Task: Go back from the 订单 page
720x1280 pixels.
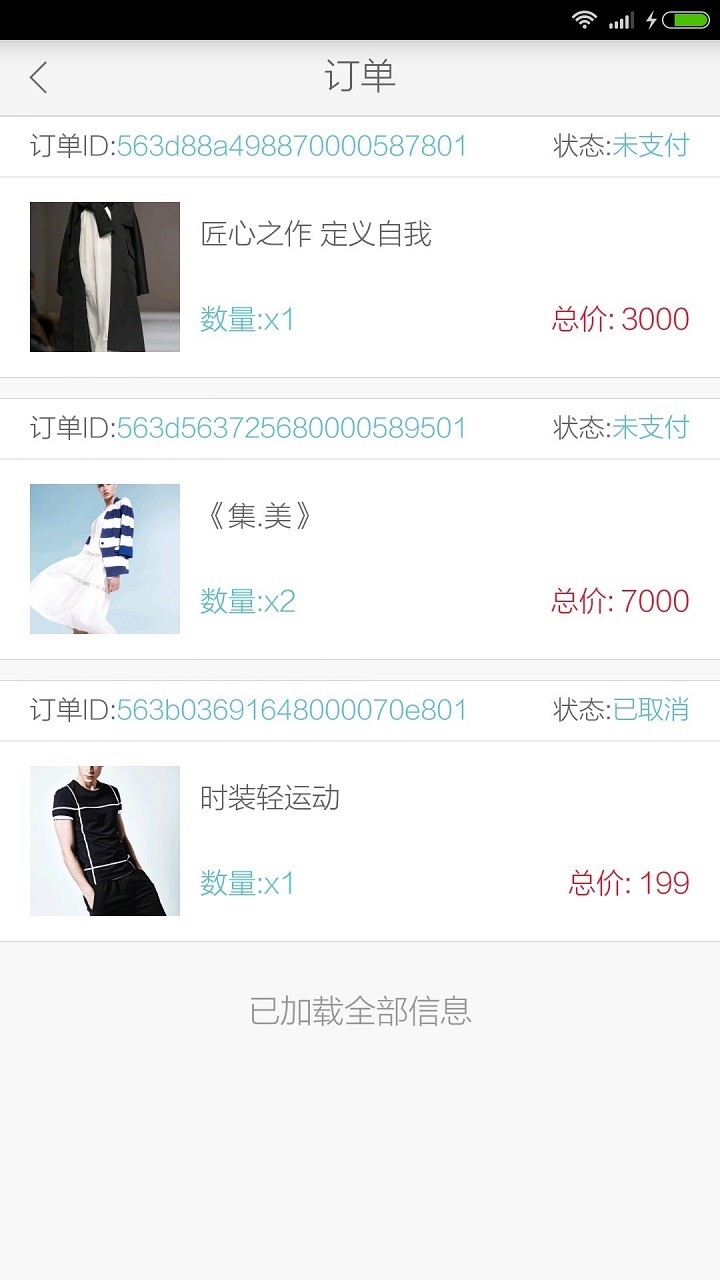Action: coord(39,77)
